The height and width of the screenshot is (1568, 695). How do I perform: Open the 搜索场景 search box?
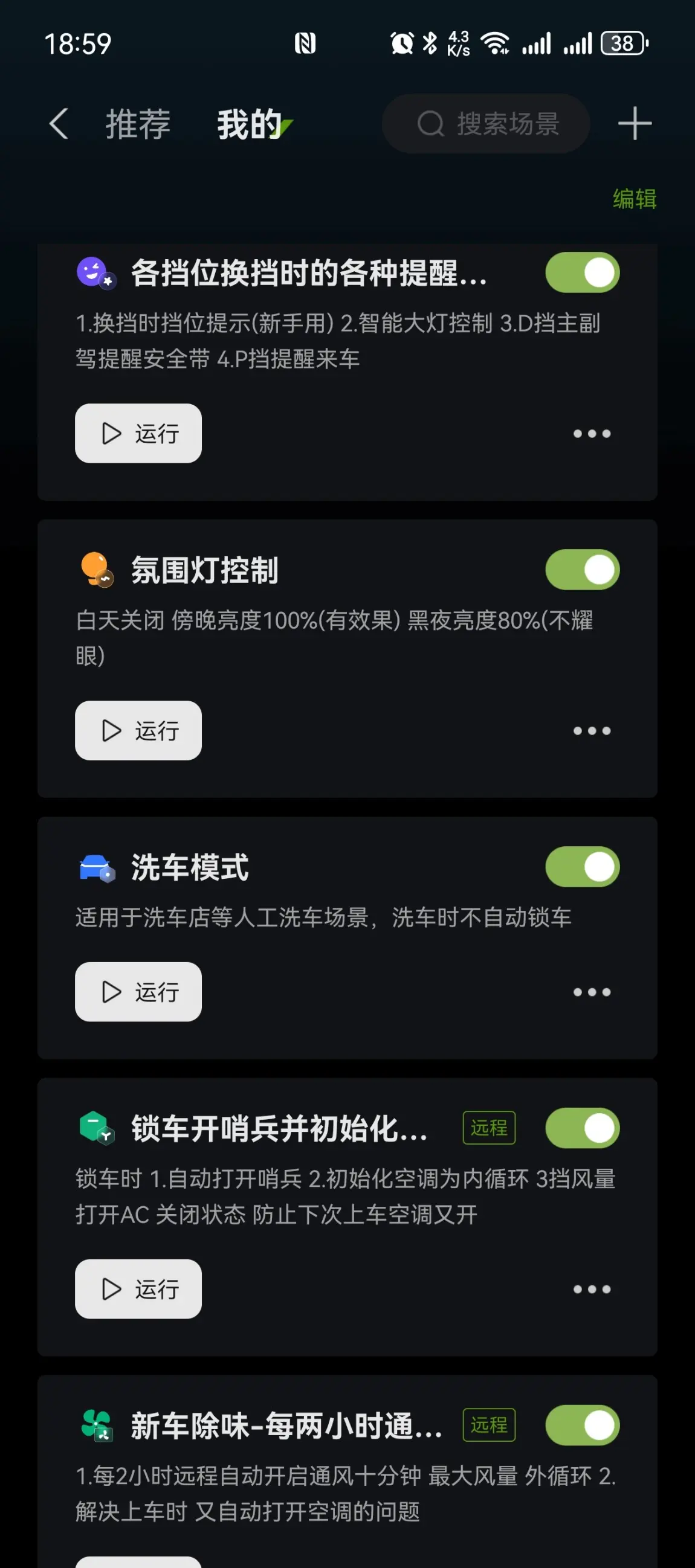pyautogui.click(x=486, y=124)
